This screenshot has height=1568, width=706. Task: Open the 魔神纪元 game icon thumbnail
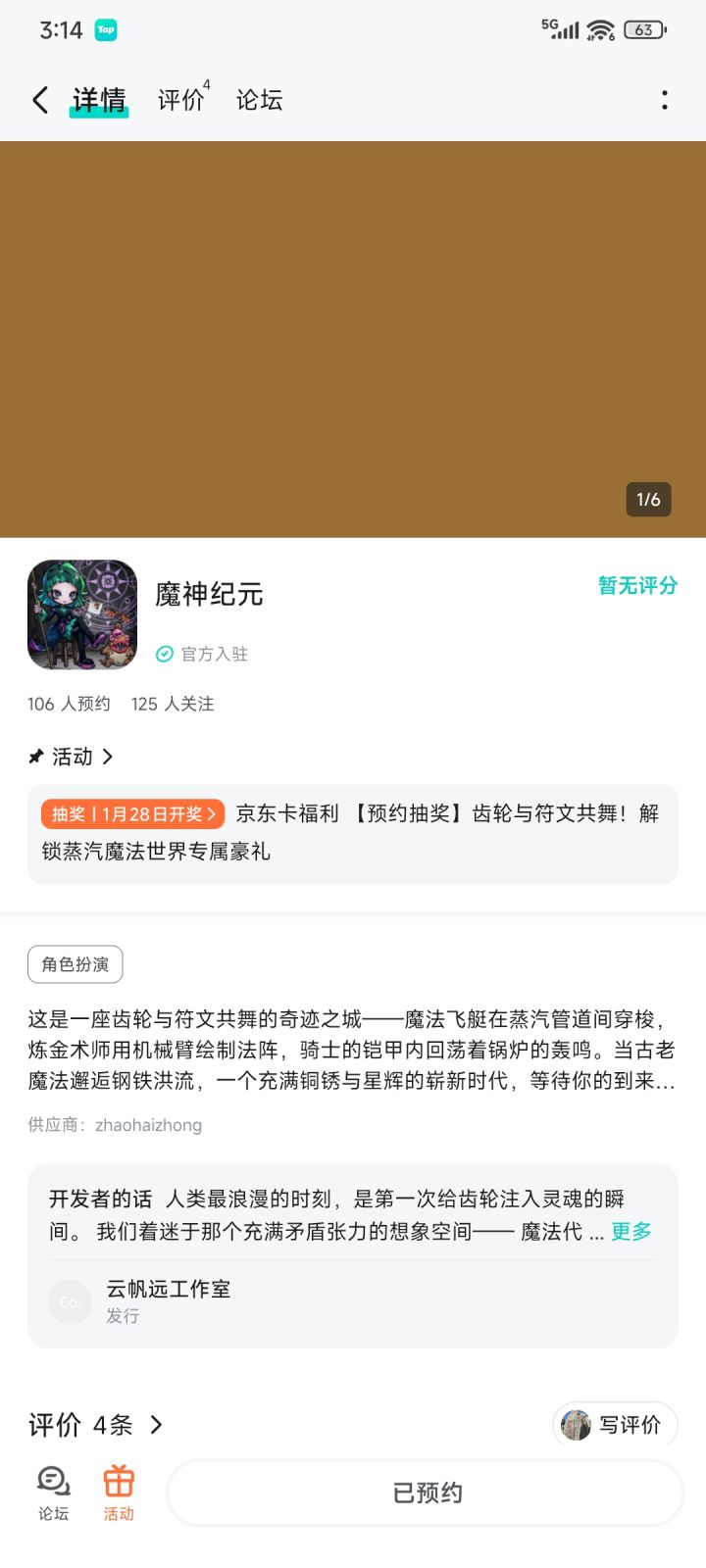tap(82, 614)
